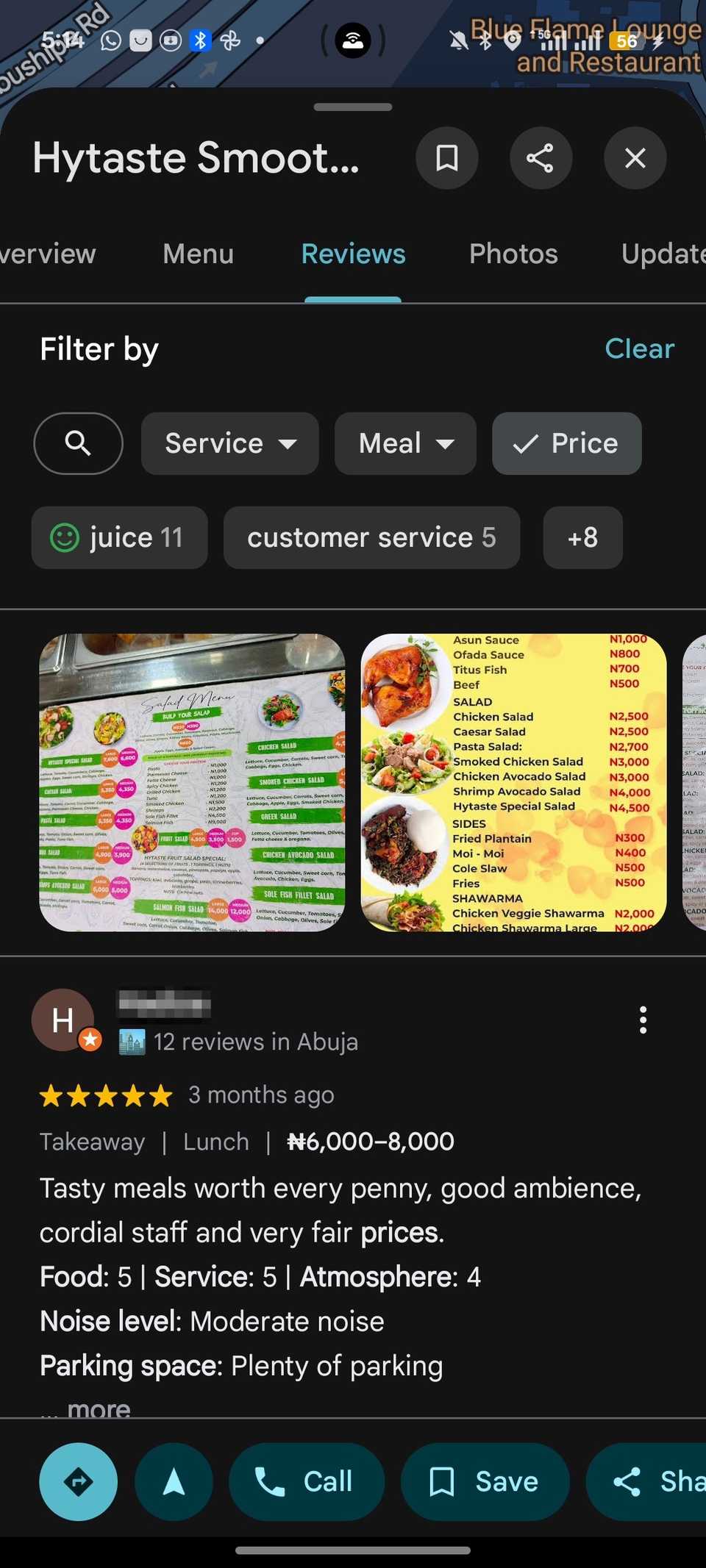Open the salad menu photo
Viewport: 706px width, 1568px height.
click(x=192, y=782)
